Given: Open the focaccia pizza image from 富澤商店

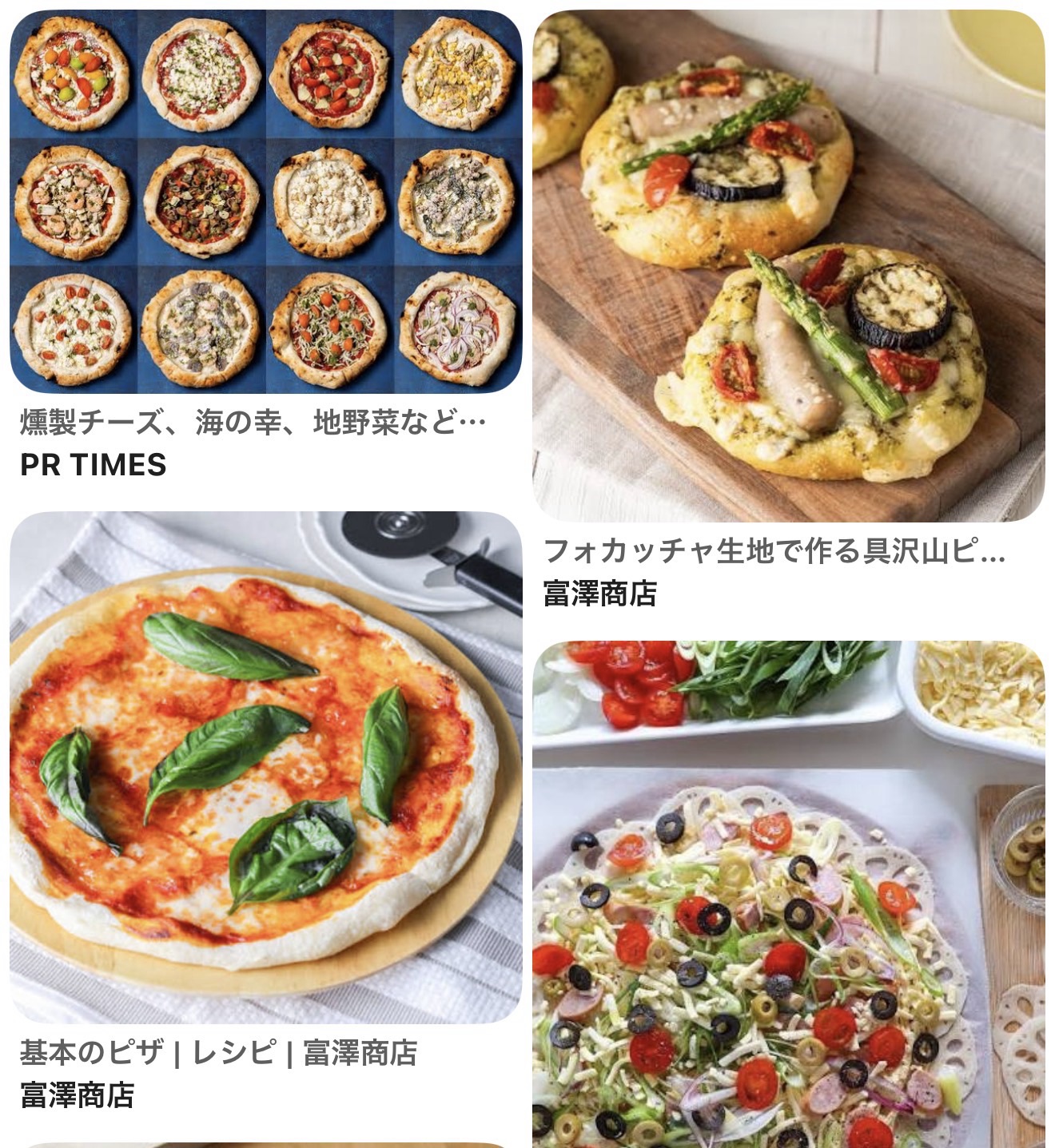Looking at the screenshot, I should [788, 265].
